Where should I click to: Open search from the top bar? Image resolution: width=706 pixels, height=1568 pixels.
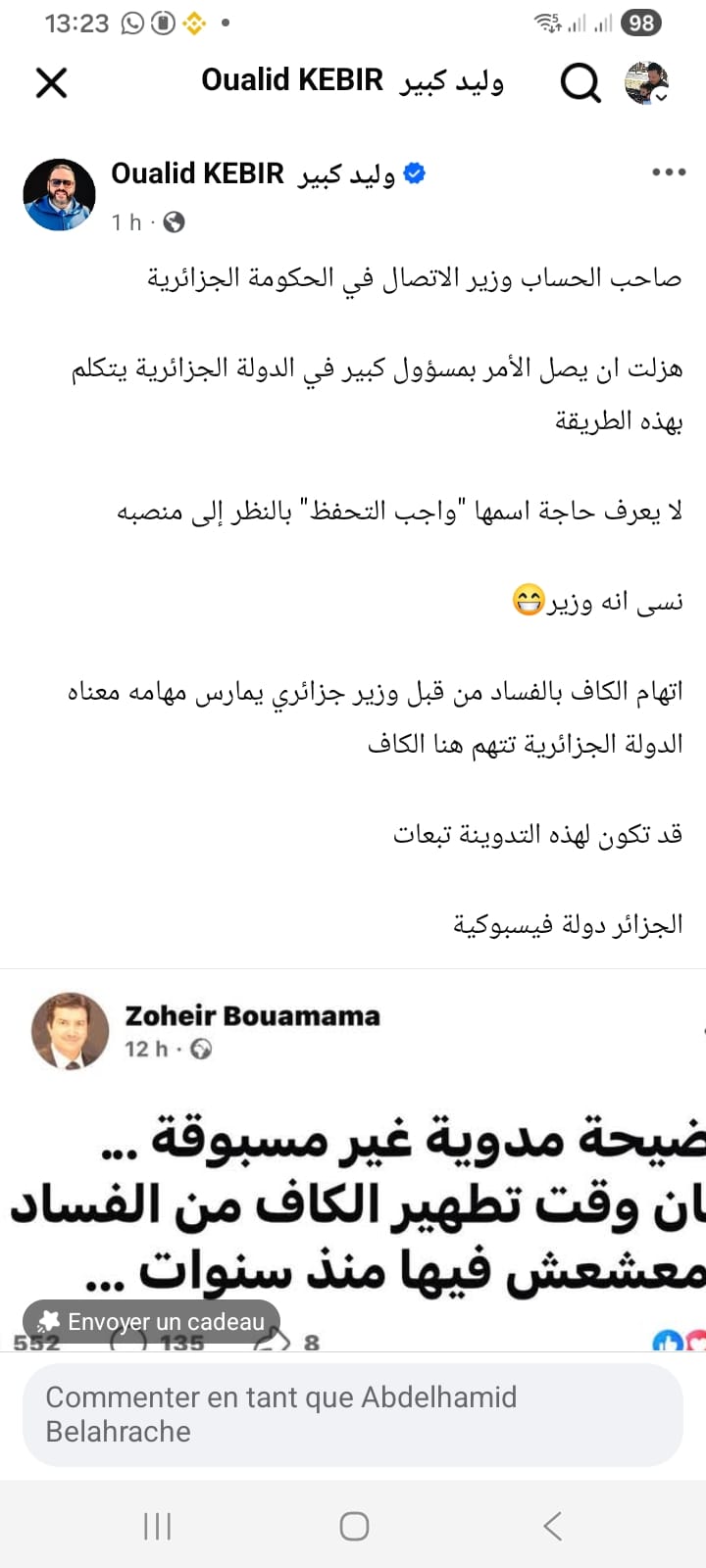tap(580, 83)
